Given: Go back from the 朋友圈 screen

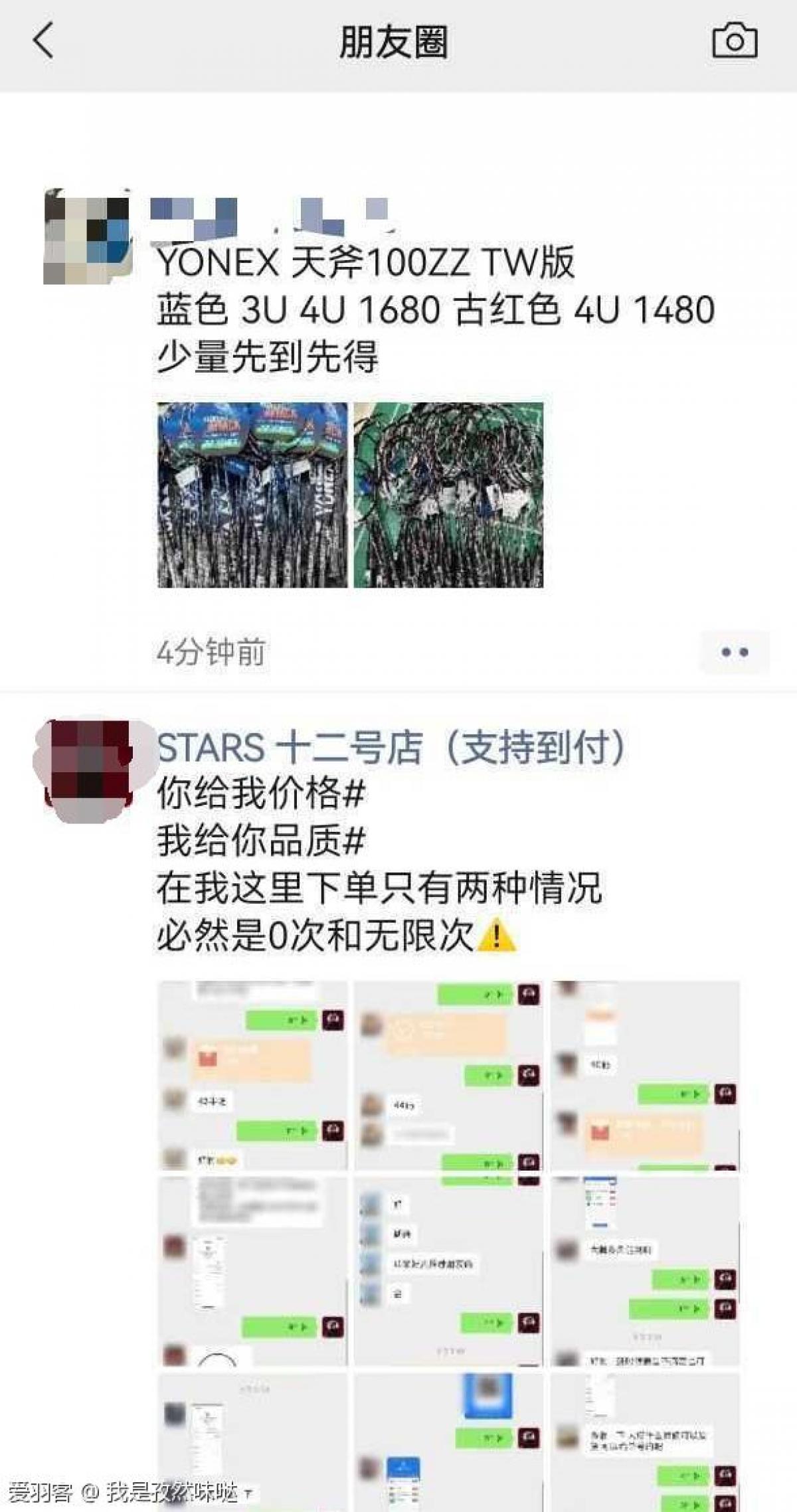Looking at the screenshot, I should pyautogui.click(x=44, y=41).
